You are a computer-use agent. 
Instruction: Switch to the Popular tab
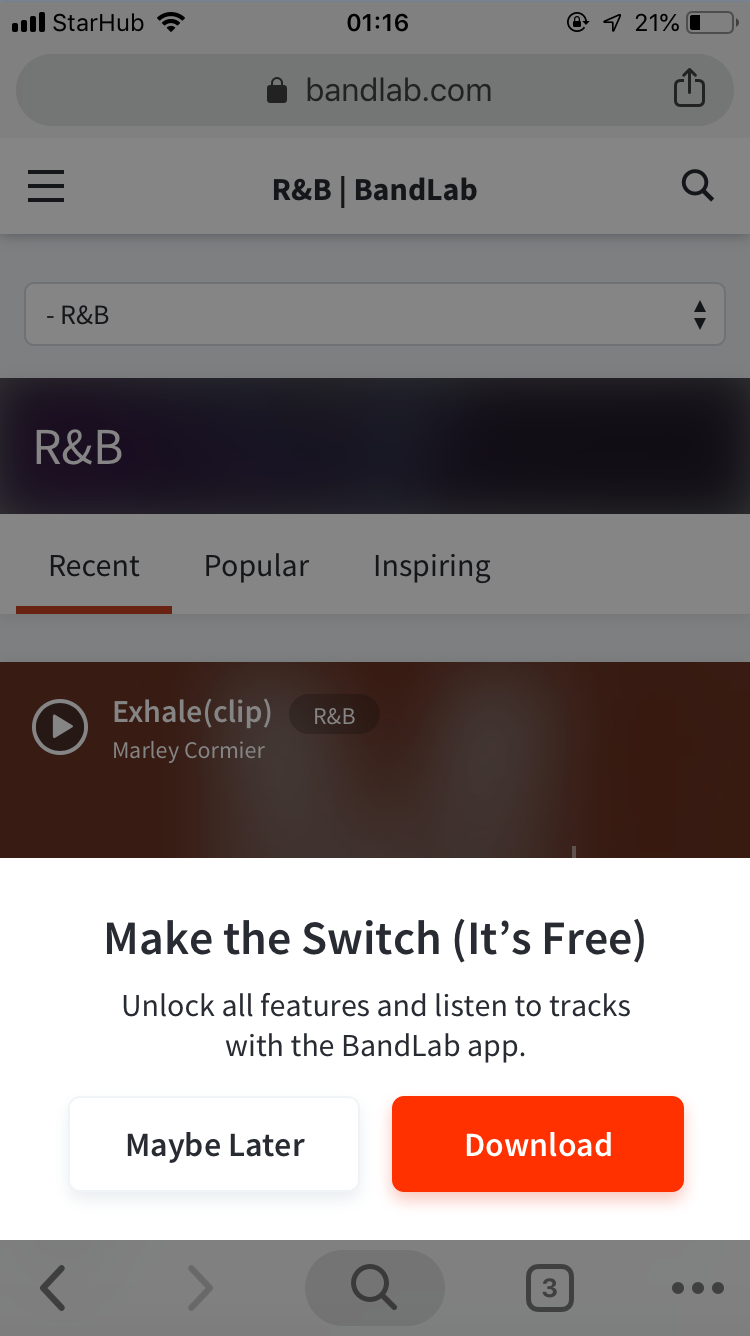point(256,566)
